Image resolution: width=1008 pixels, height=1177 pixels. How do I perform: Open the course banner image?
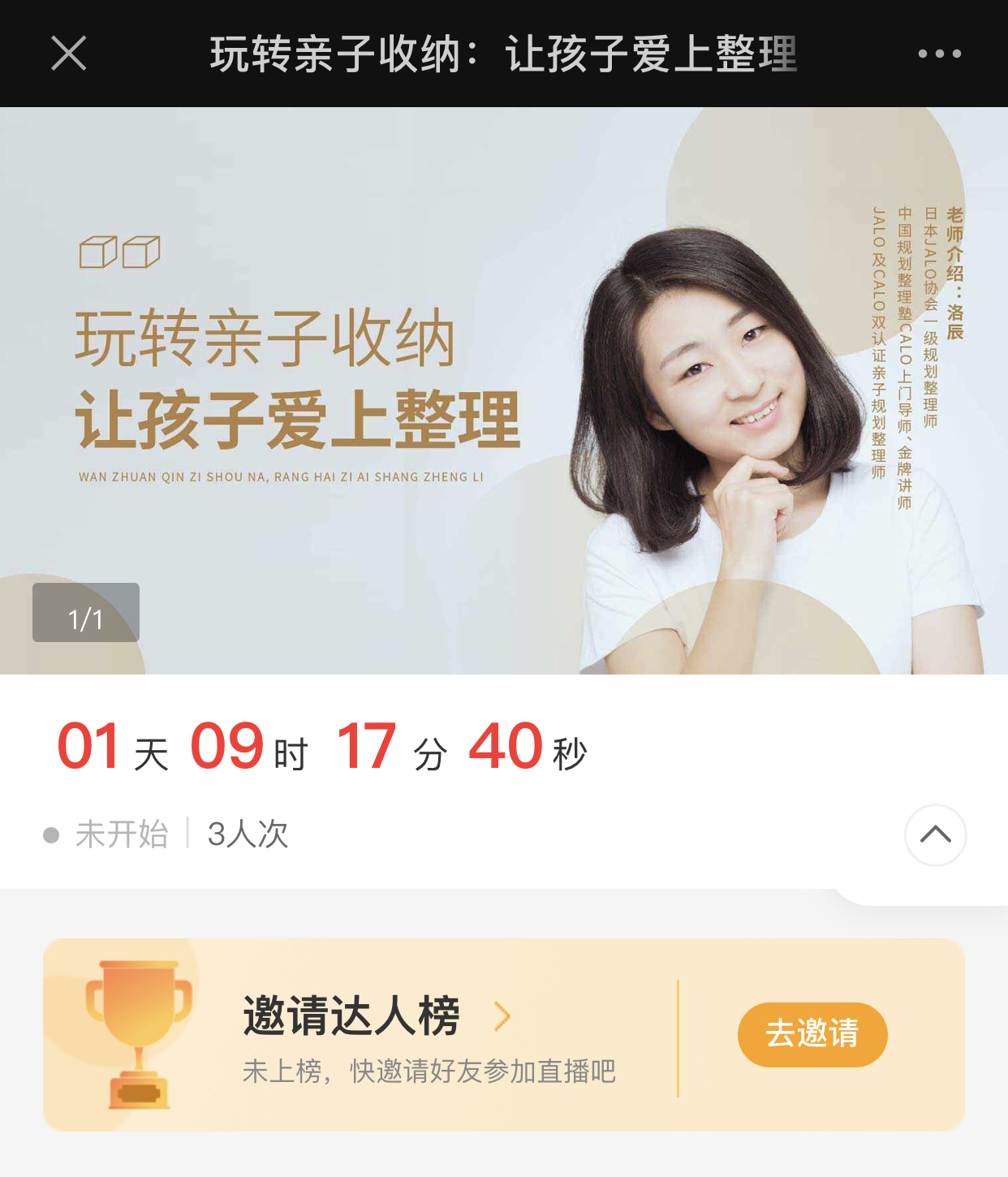(x=503, y=390)
